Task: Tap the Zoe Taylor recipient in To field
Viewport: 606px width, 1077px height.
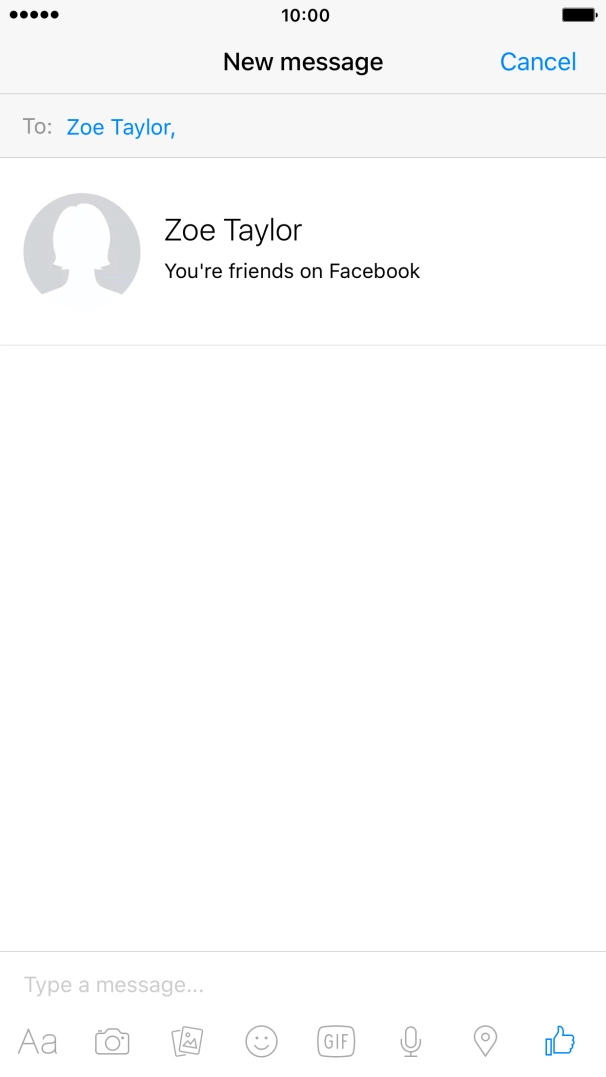Action: tap(121, 127)
